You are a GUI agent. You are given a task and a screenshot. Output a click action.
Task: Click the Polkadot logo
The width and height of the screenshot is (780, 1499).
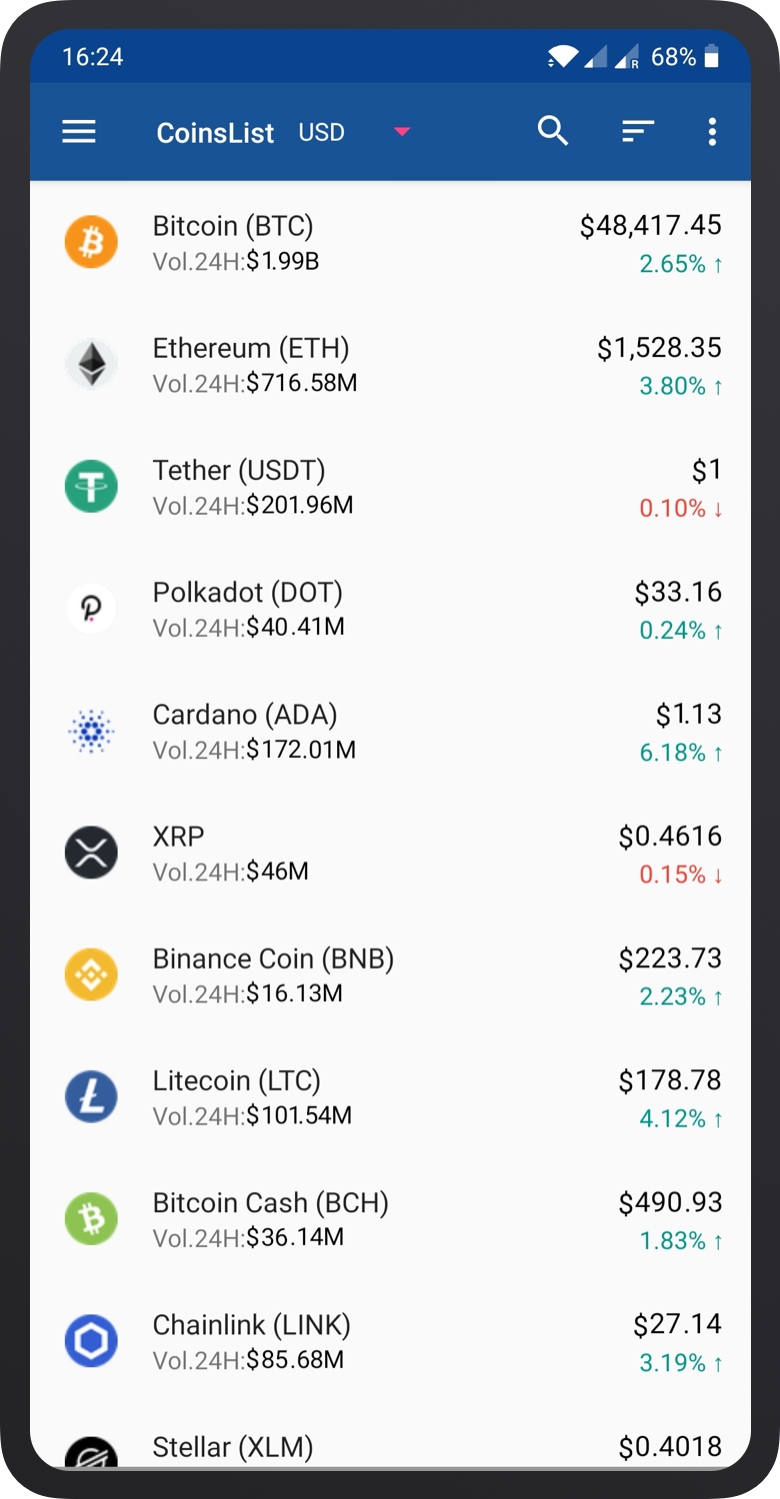pos(91,608)
